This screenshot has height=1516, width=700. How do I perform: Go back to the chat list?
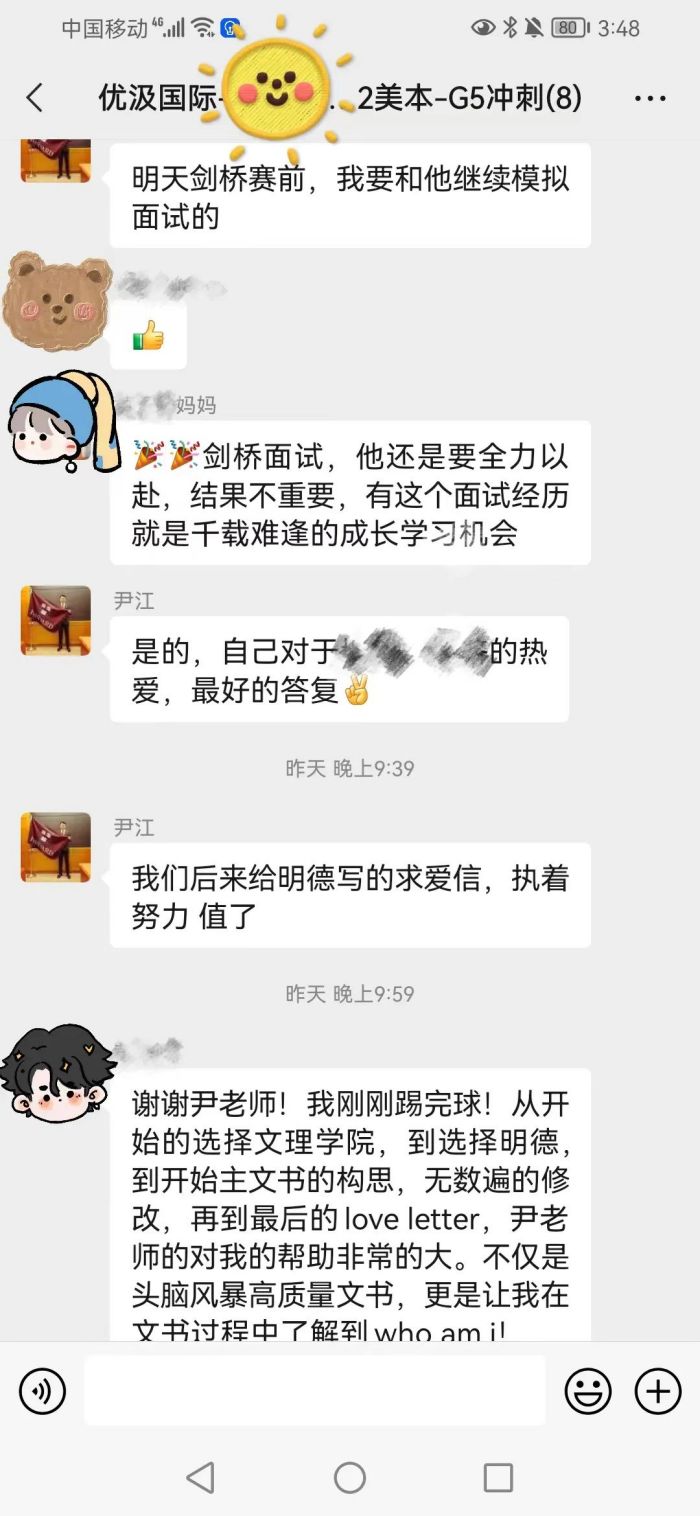pyautogui.click(x=35, y=98)
